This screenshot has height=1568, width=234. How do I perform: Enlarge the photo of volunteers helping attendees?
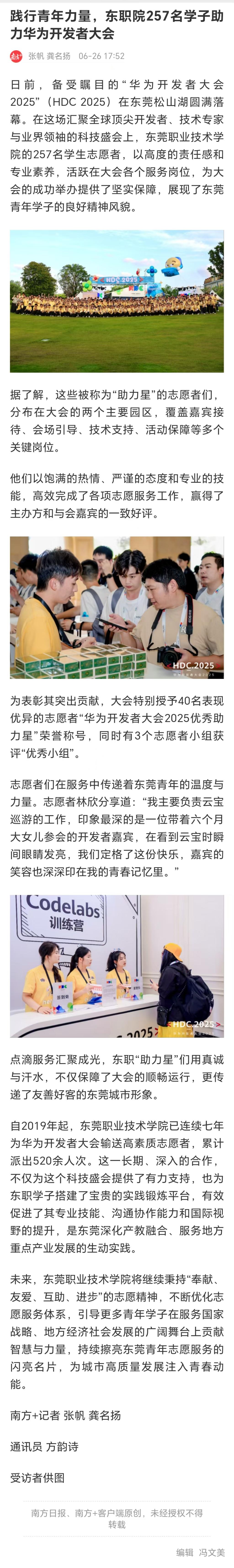(117, 607)
